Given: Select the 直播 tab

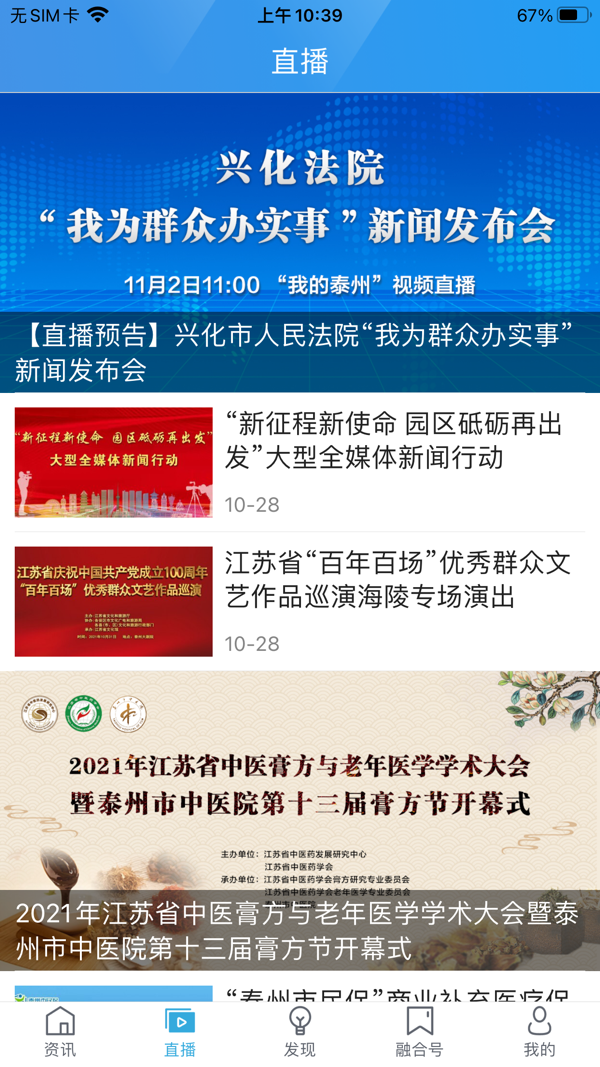Looking at the screenshot, I should [x=180, y=1032].
